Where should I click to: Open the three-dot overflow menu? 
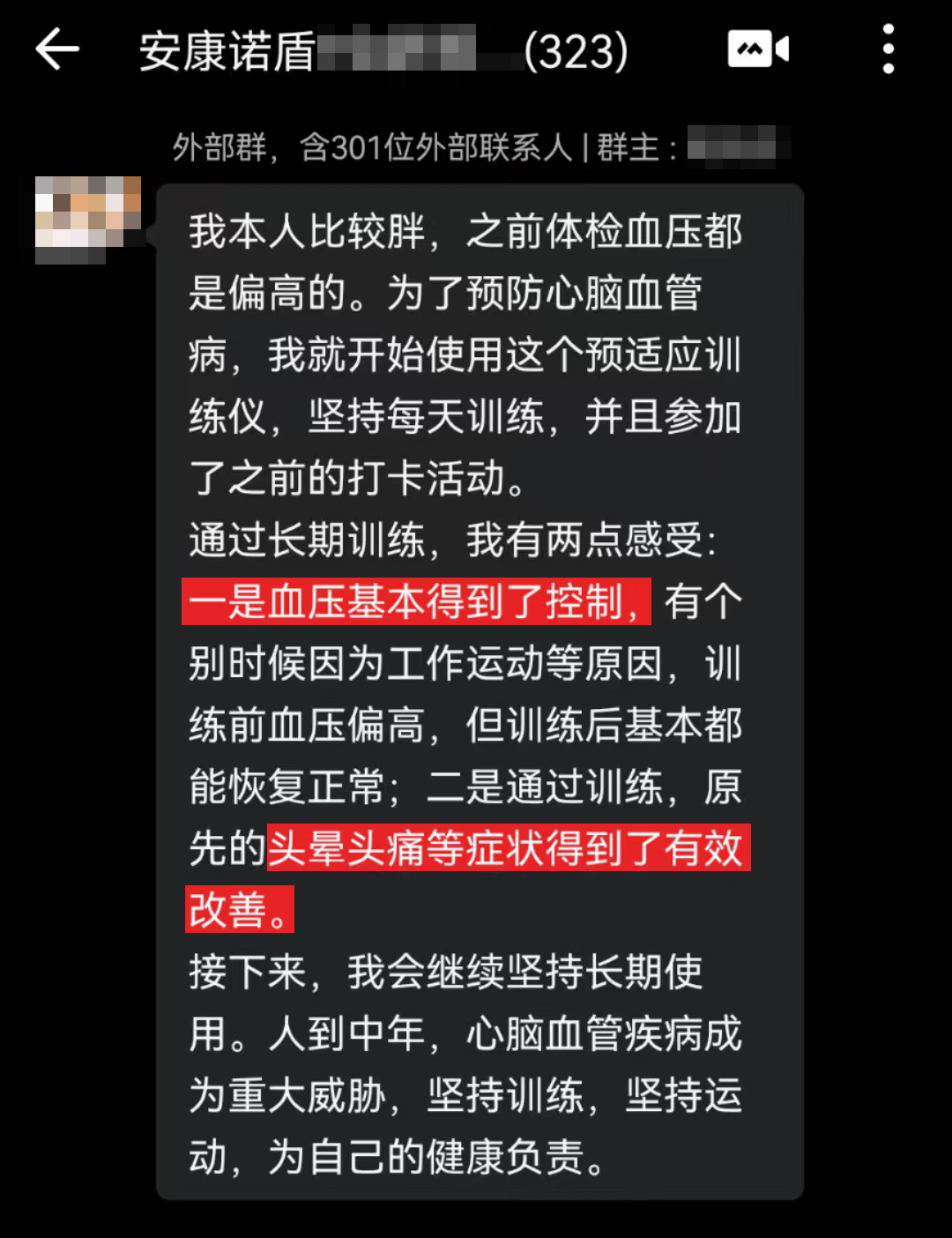pos(888,49)
